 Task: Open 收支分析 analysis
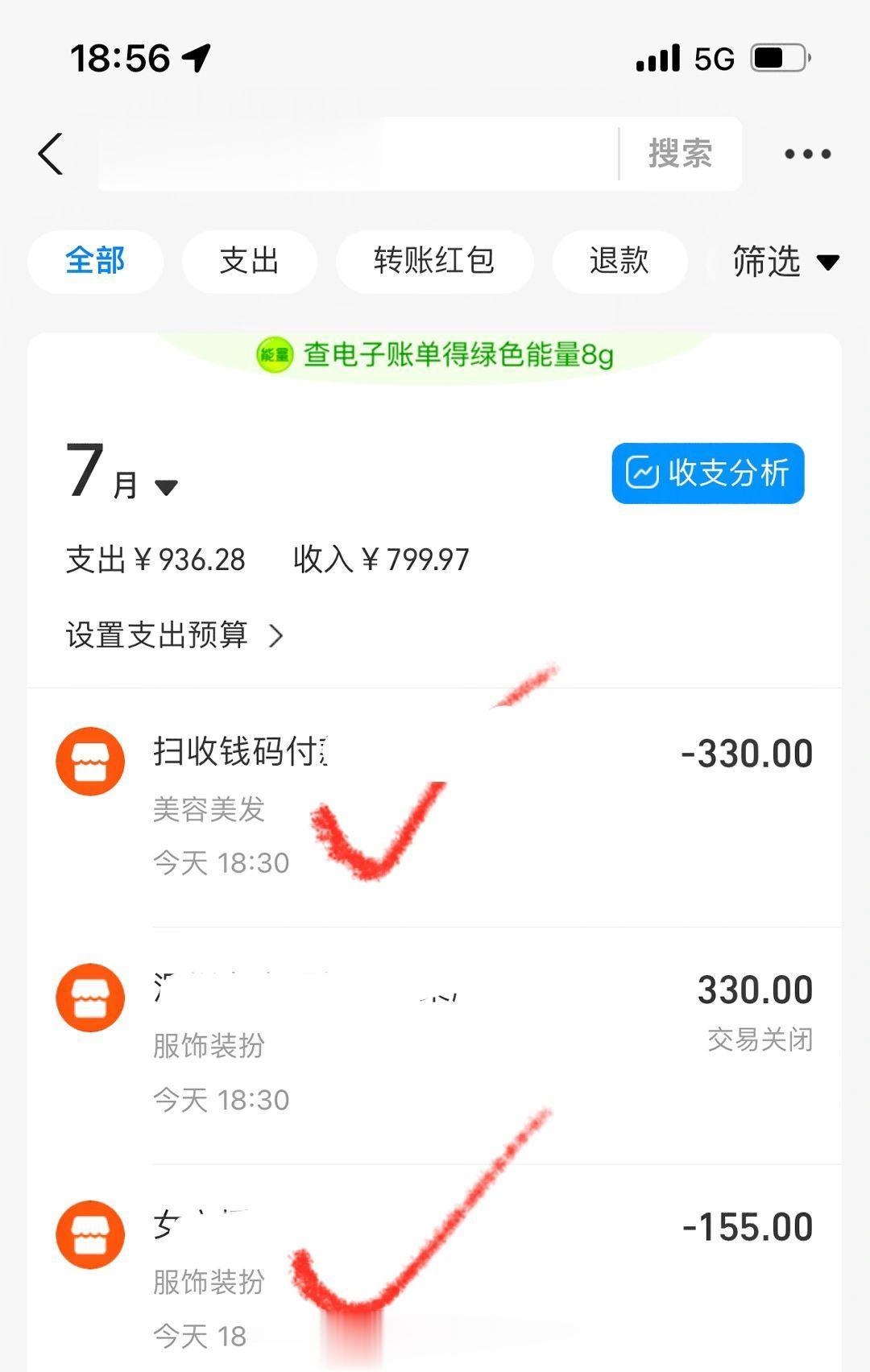click(707, 473)
